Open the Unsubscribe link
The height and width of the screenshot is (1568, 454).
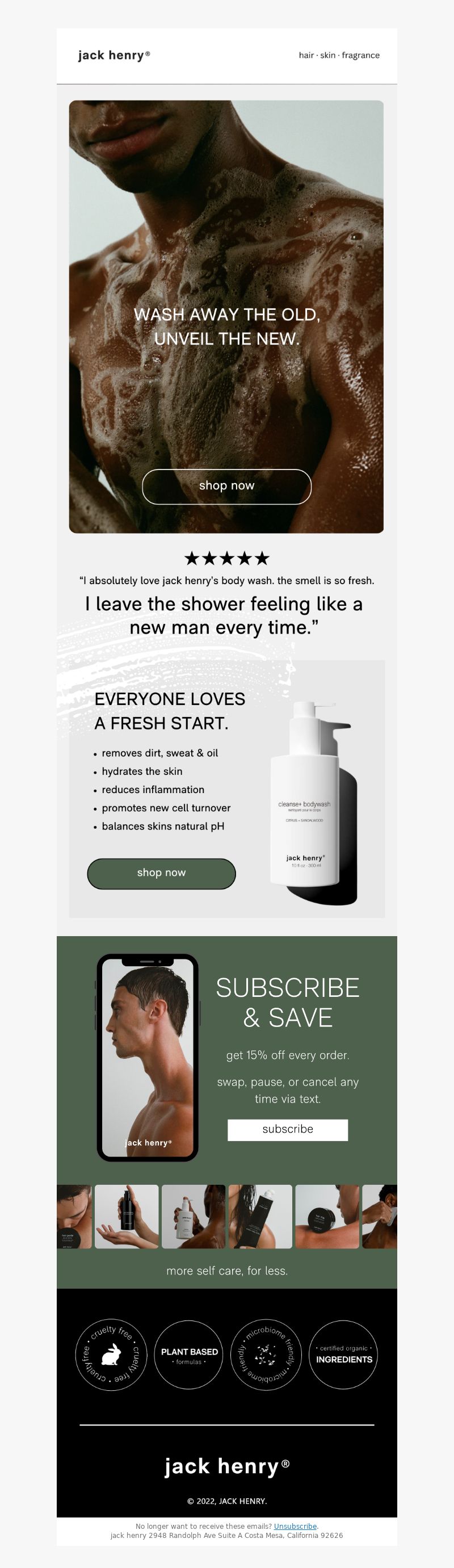pyautogui.click(x=295, y=1526)
